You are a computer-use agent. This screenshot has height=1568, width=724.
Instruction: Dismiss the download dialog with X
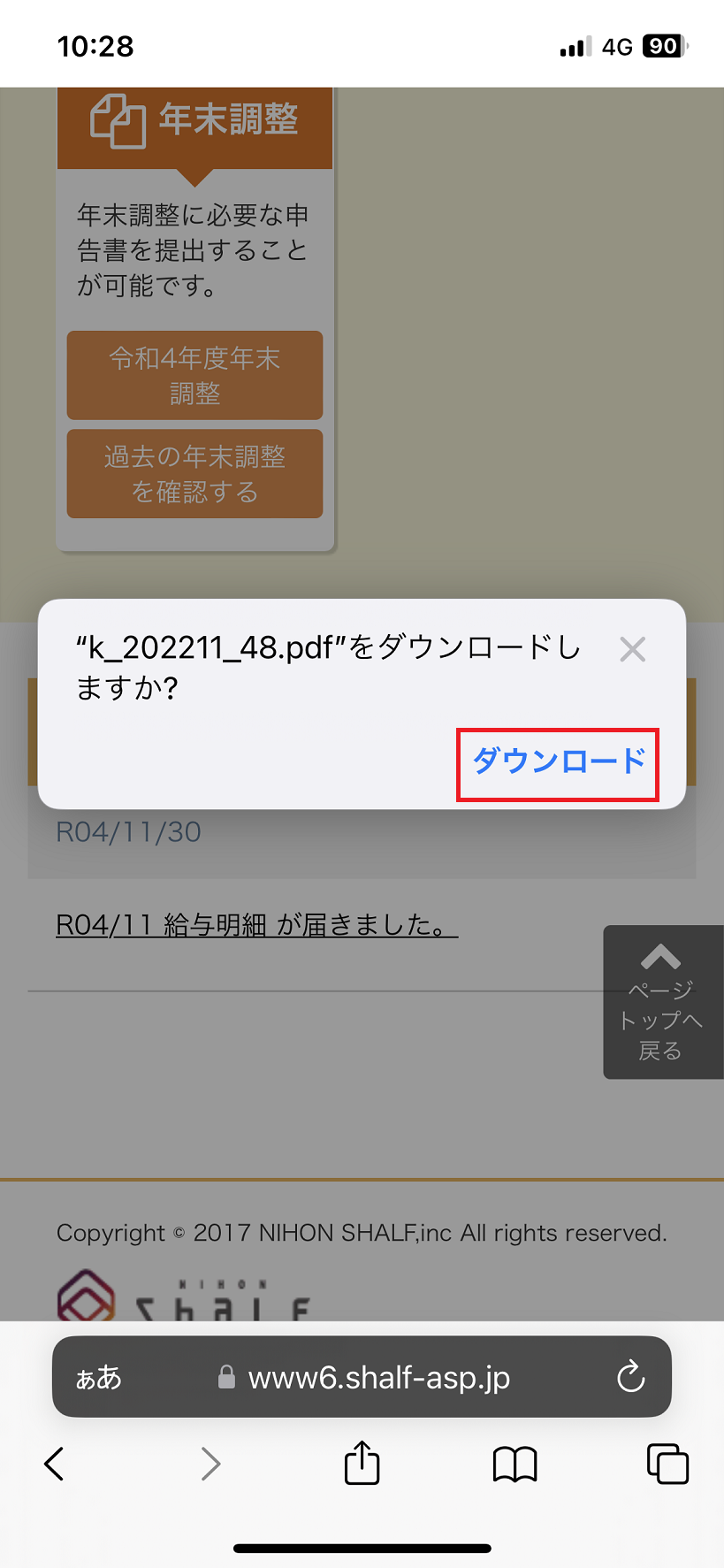(x=633, y=650)
